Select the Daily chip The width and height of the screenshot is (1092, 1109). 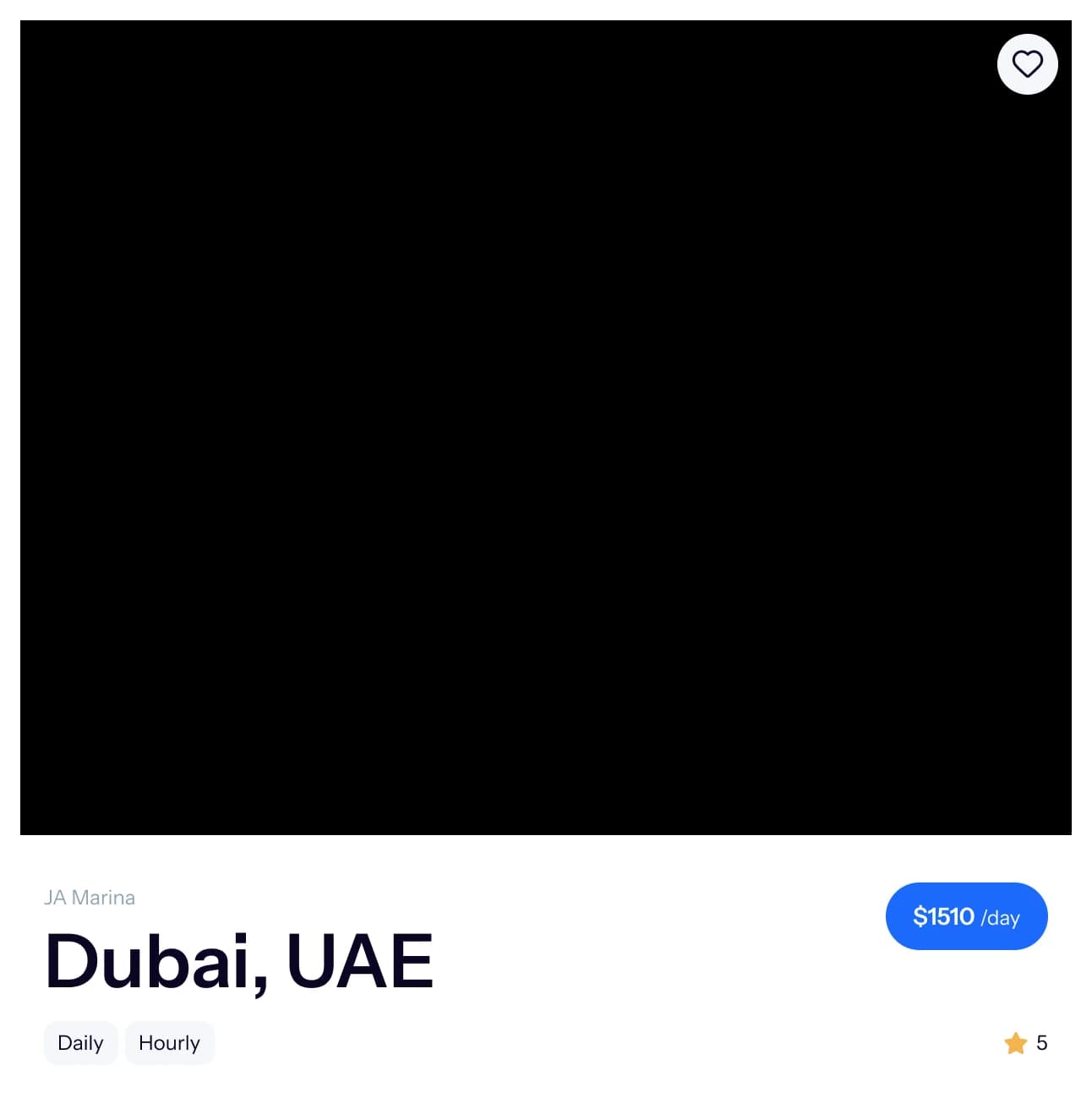click(x=80, y=1042)
